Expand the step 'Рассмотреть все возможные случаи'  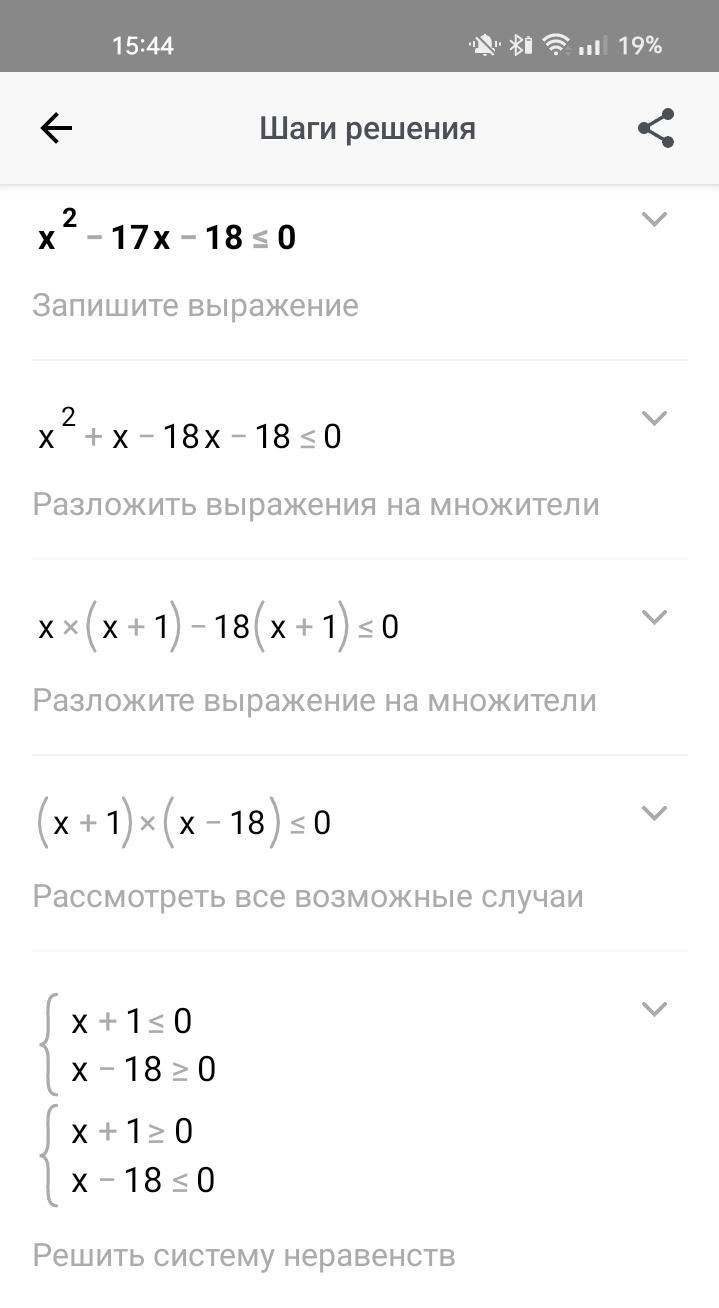[653, 813]
